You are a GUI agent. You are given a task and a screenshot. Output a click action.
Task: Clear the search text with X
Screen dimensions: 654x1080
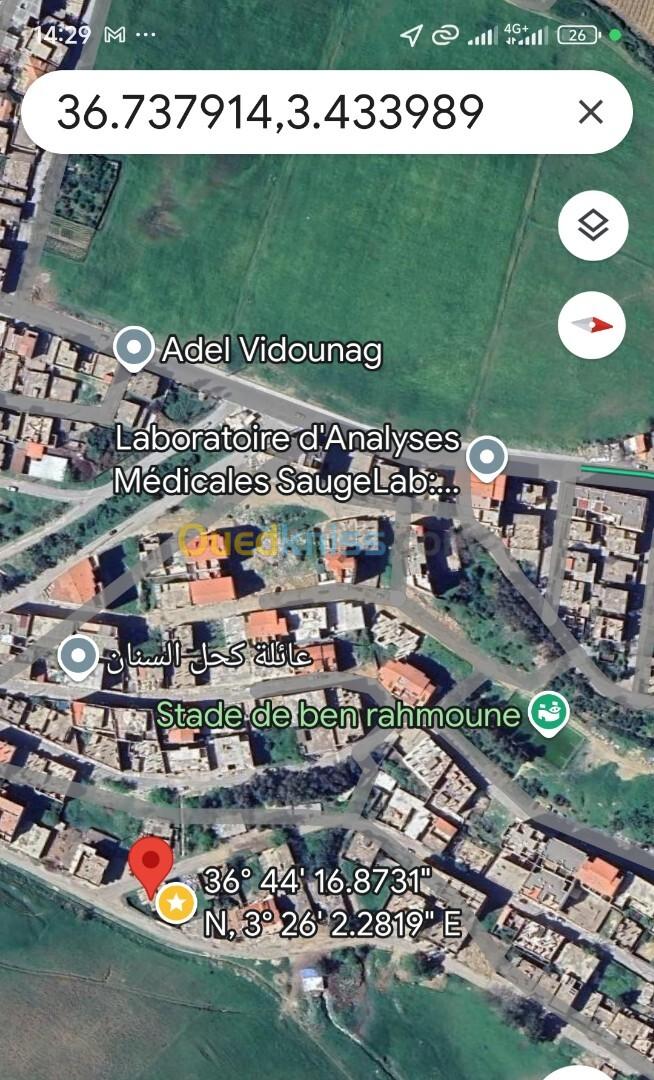[x=591, y=111]
